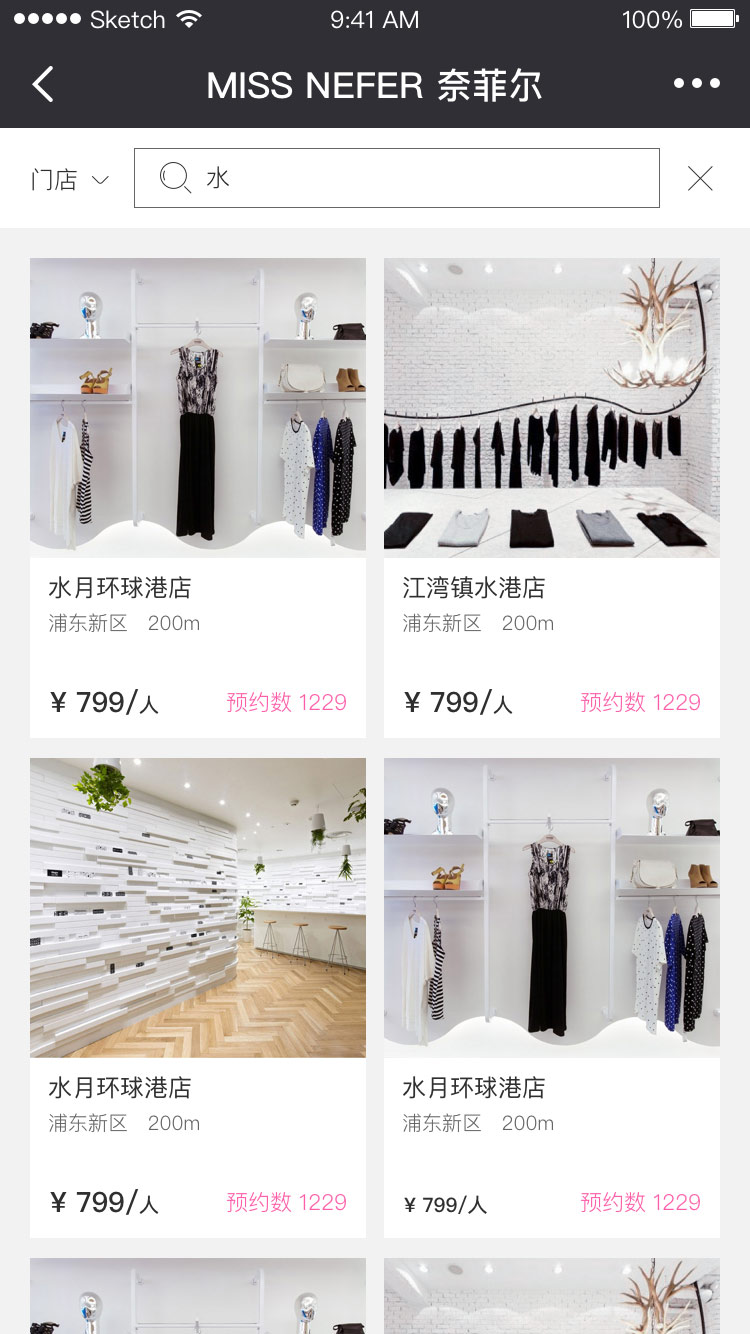This screenshot has width=750, height=1334.
Task: Select the MISS NEFER 奈菲尔 title
Action: point(374,86)
